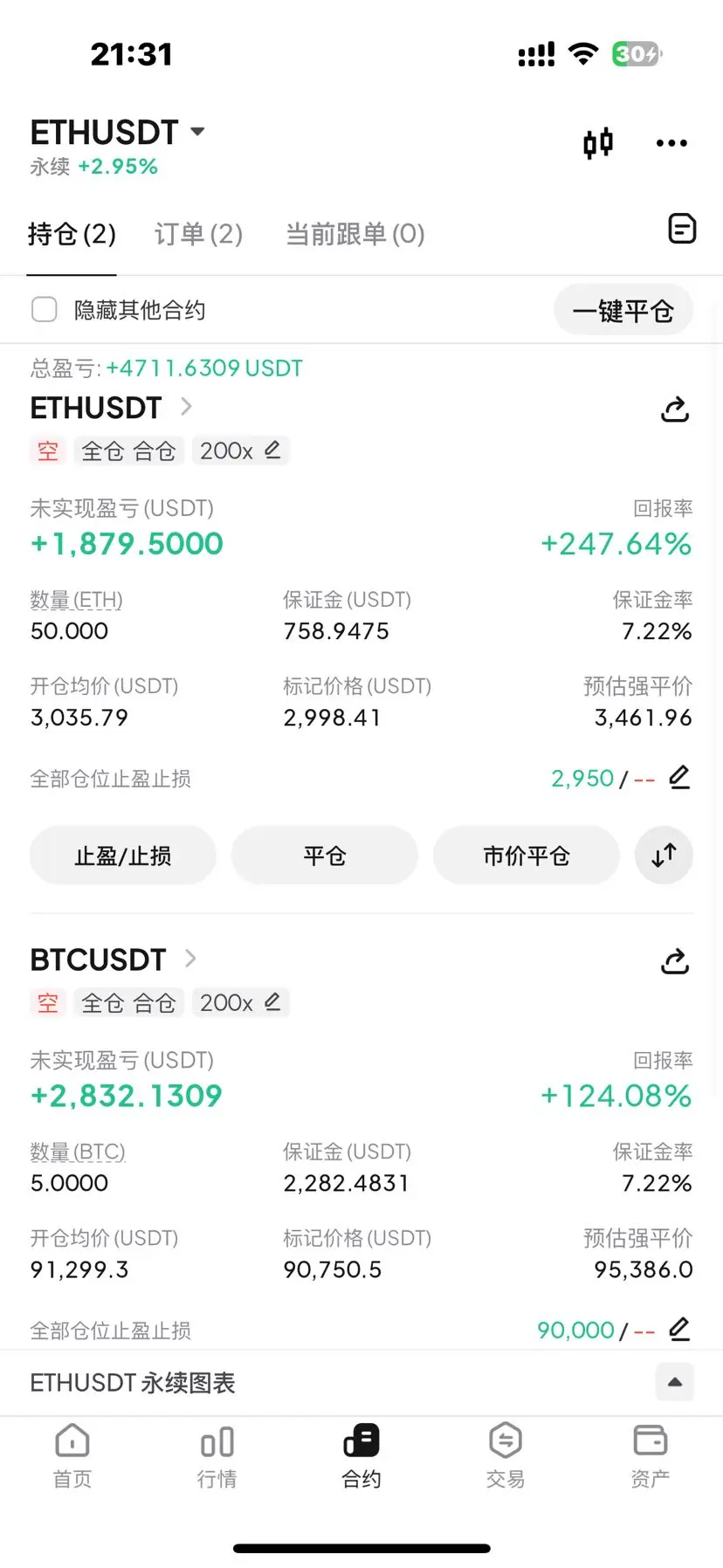Screen dimensions: 723x1568
Task: Tap the reverse position arrows button
Action: tap(664, 856)
